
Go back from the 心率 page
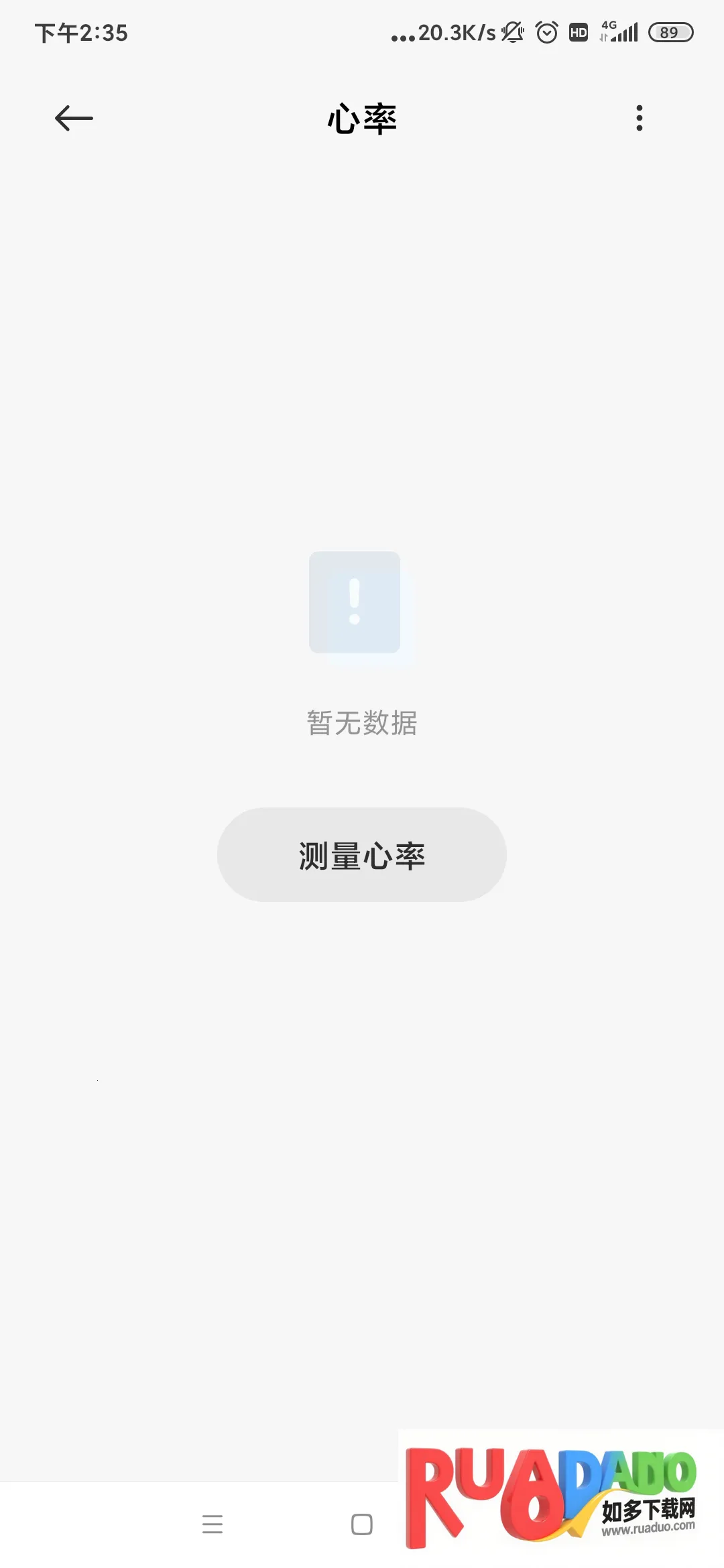74,119
